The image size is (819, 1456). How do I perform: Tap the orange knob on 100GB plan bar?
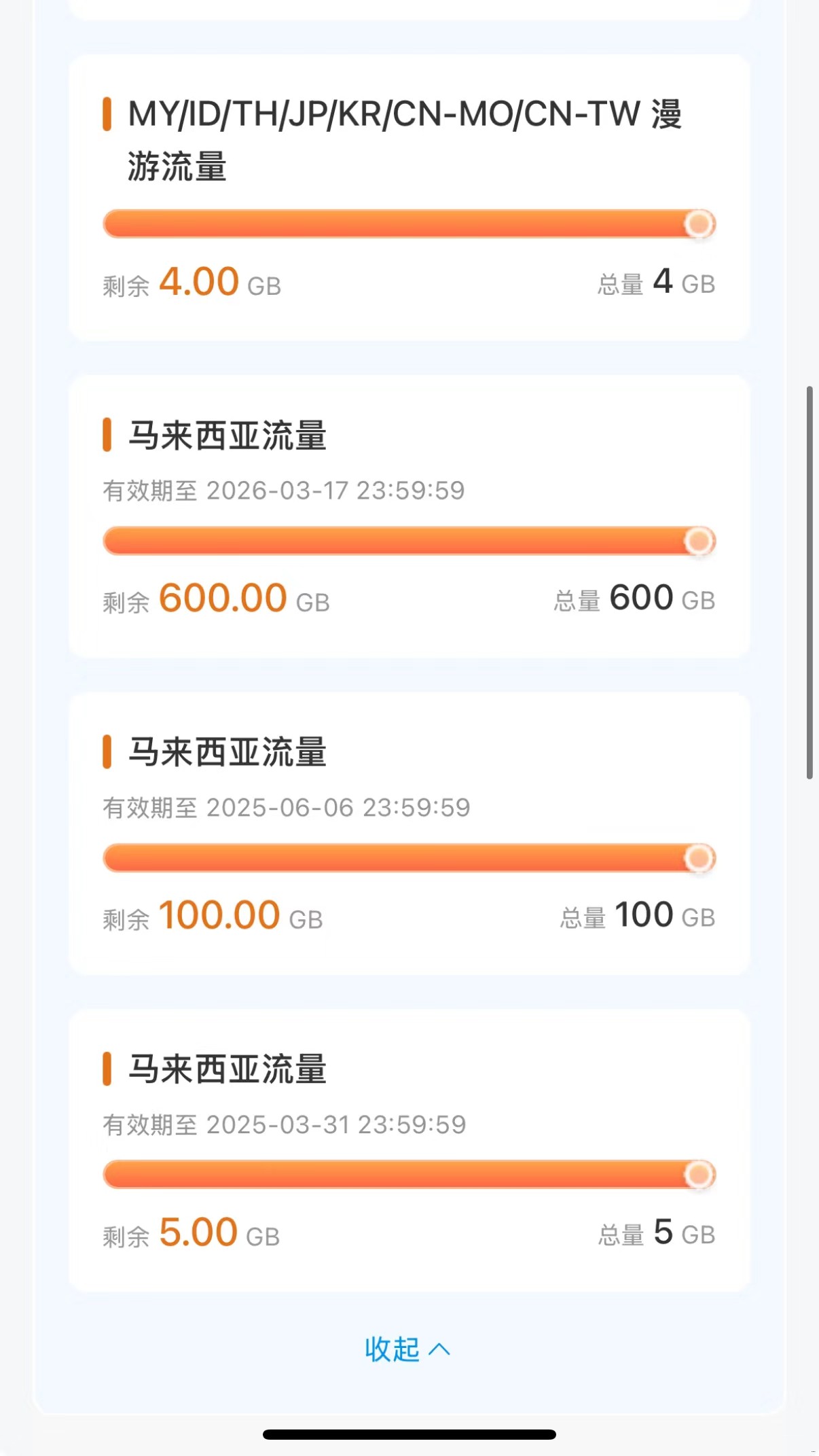[699, 857]
